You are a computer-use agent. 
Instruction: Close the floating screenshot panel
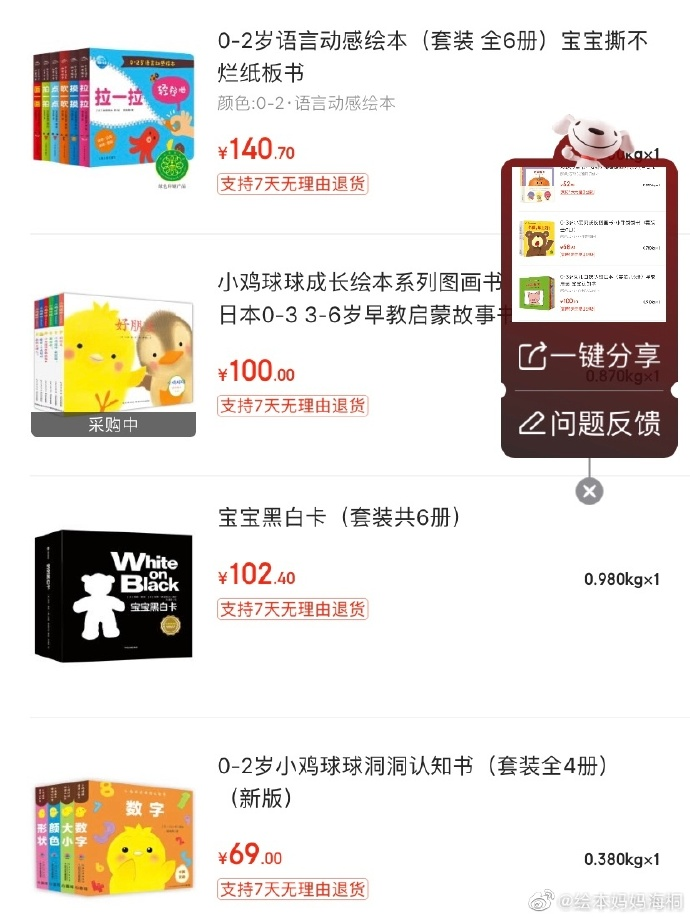(590, 491)
